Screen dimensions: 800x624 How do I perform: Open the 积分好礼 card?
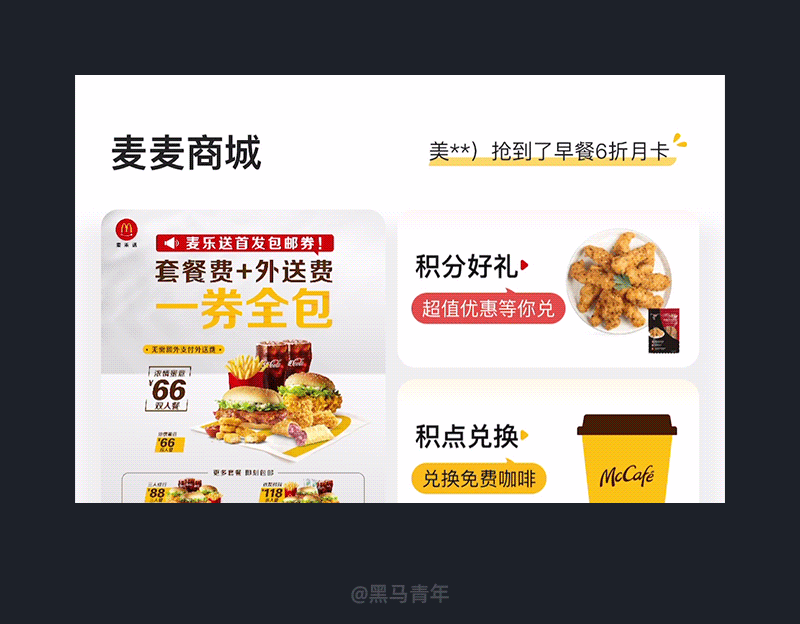tap(548, 289)
